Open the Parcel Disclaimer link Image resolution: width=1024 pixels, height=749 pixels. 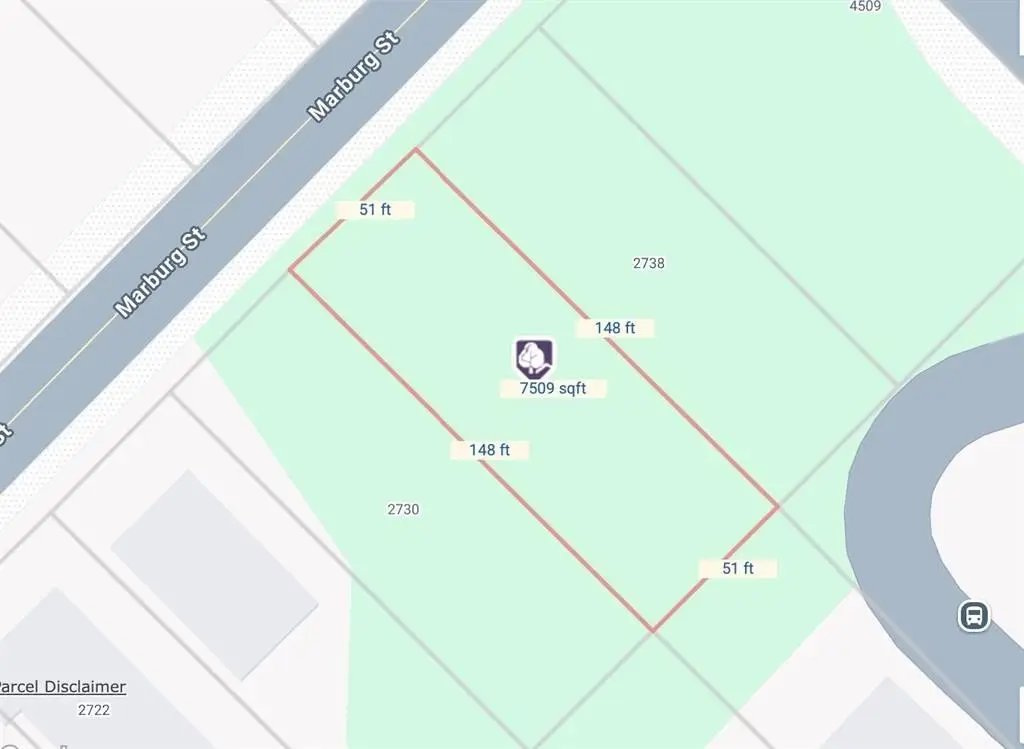[x=62, y=686]
